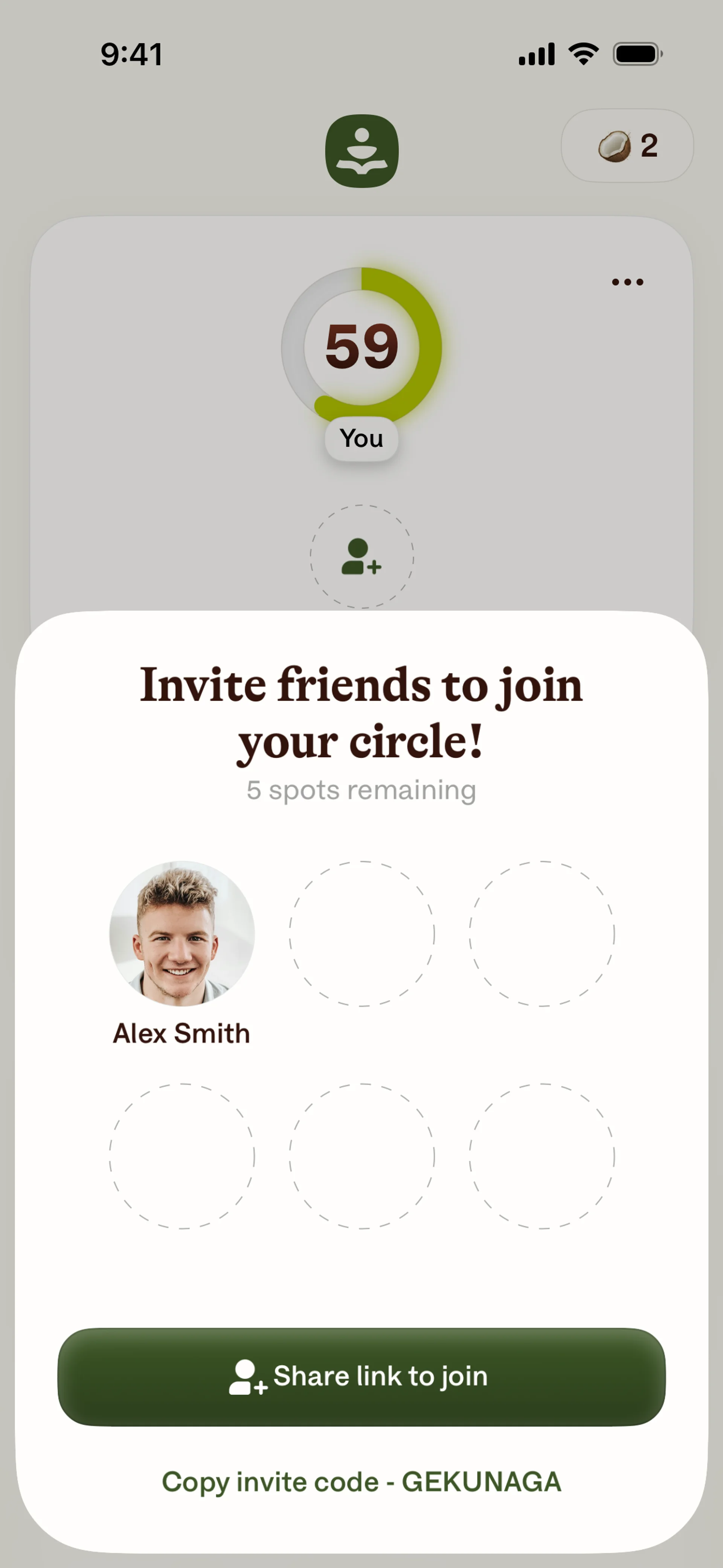Tap Share link to join button
The image size is (723, 1568).
(361, 1376)
